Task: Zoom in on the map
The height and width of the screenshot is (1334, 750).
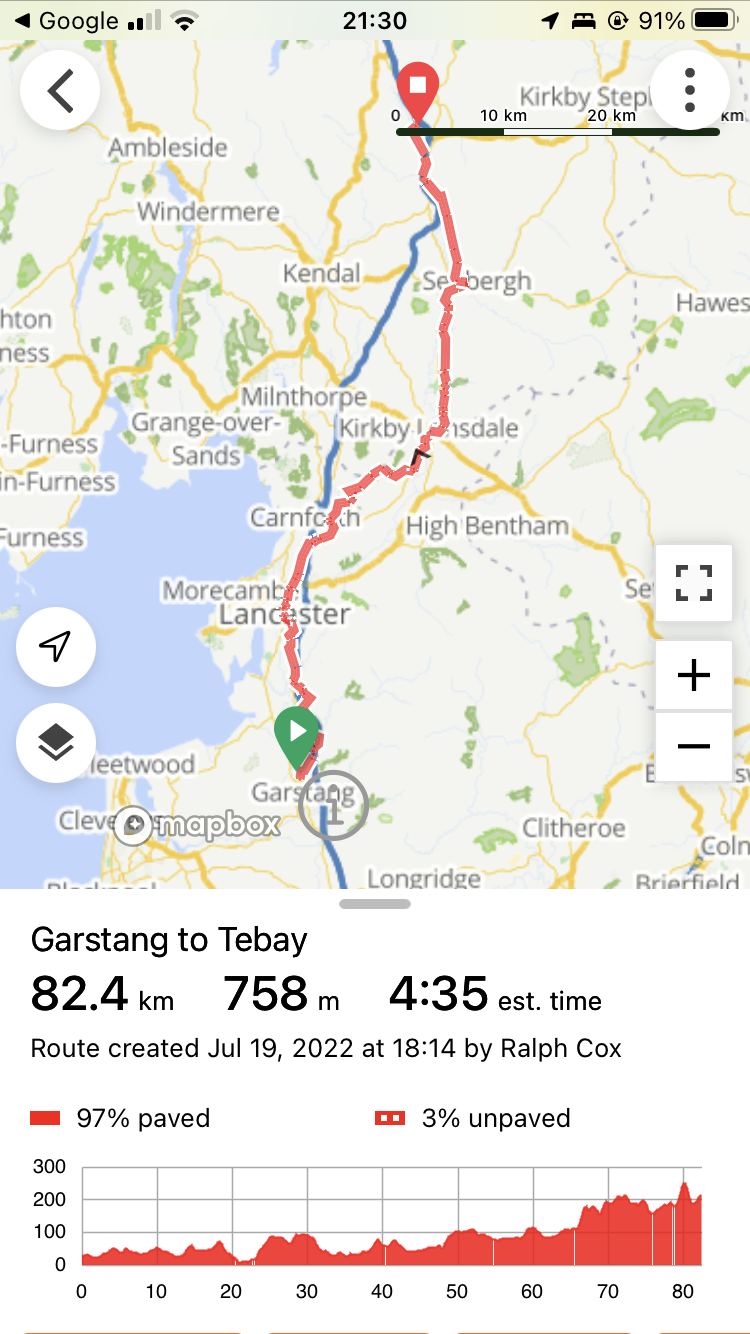Action: coord(694,676)
